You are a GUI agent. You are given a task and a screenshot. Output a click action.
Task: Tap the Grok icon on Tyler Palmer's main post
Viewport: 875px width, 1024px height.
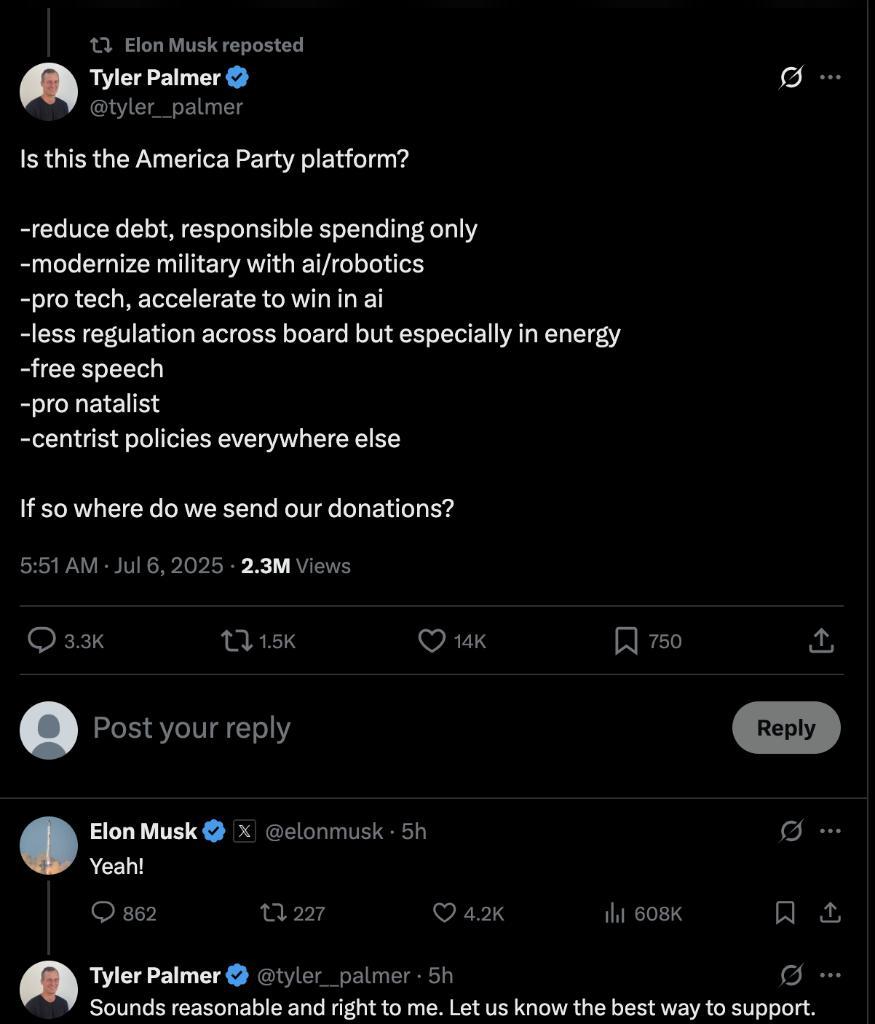[x=791, y=77]
